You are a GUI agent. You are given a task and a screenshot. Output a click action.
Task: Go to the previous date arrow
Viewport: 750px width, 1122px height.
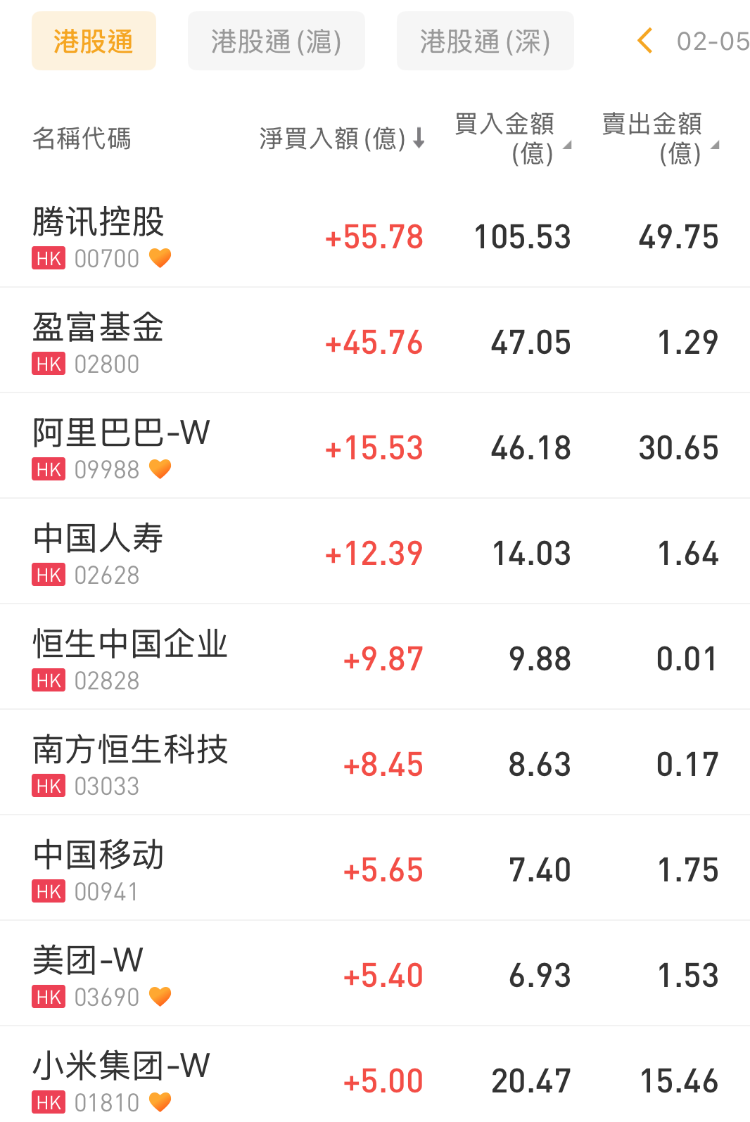645,41
